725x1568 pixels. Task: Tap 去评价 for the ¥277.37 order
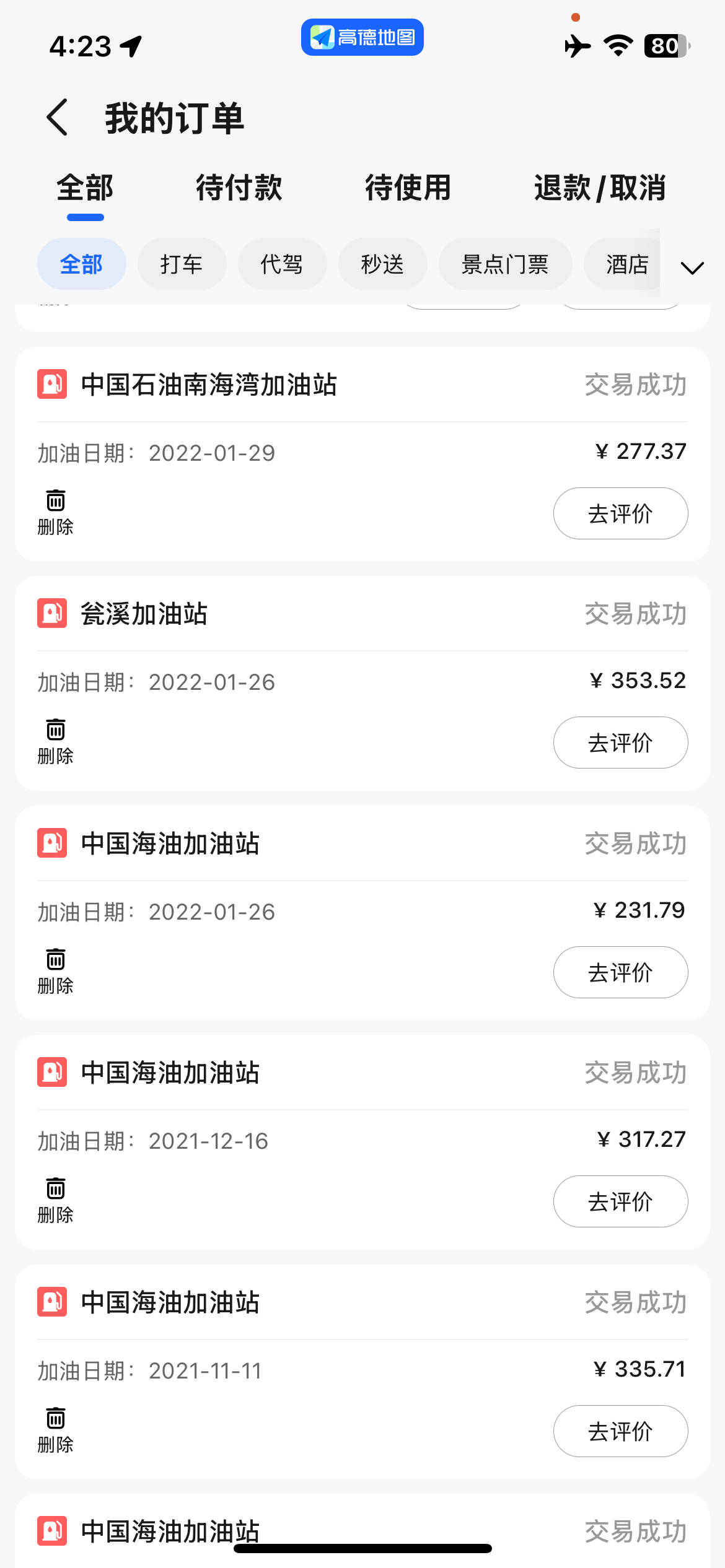(x=620, y=513)
